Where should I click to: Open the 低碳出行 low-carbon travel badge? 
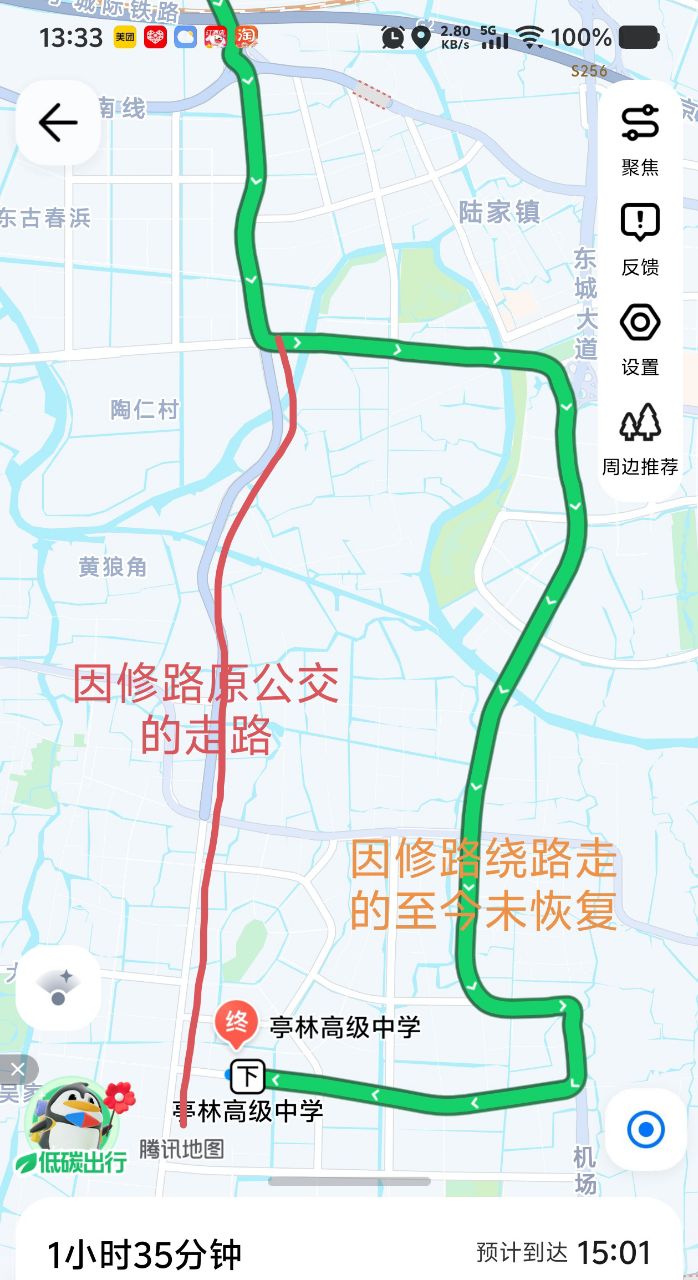tap(73, 1125)
